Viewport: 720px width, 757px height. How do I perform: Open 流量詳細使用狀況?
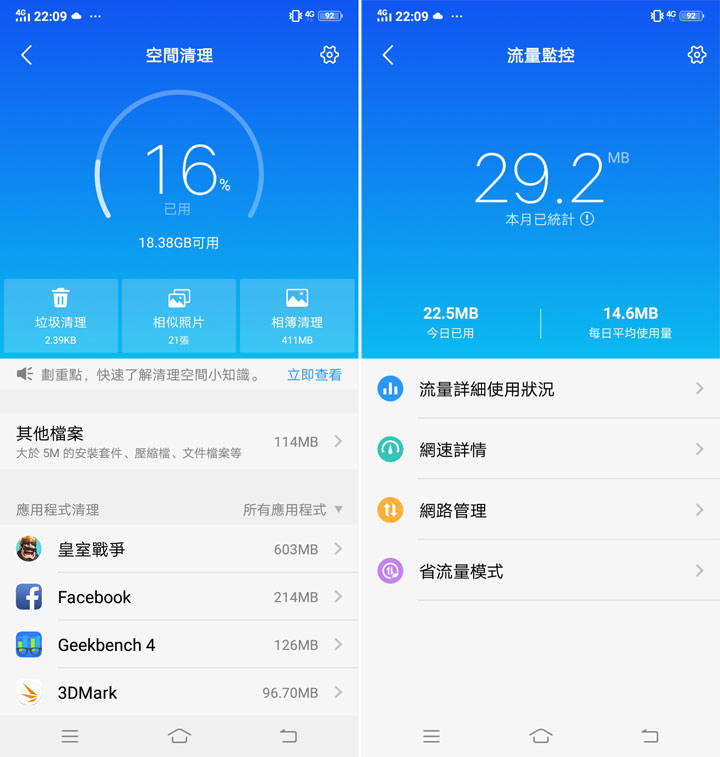tap(540, 389)
